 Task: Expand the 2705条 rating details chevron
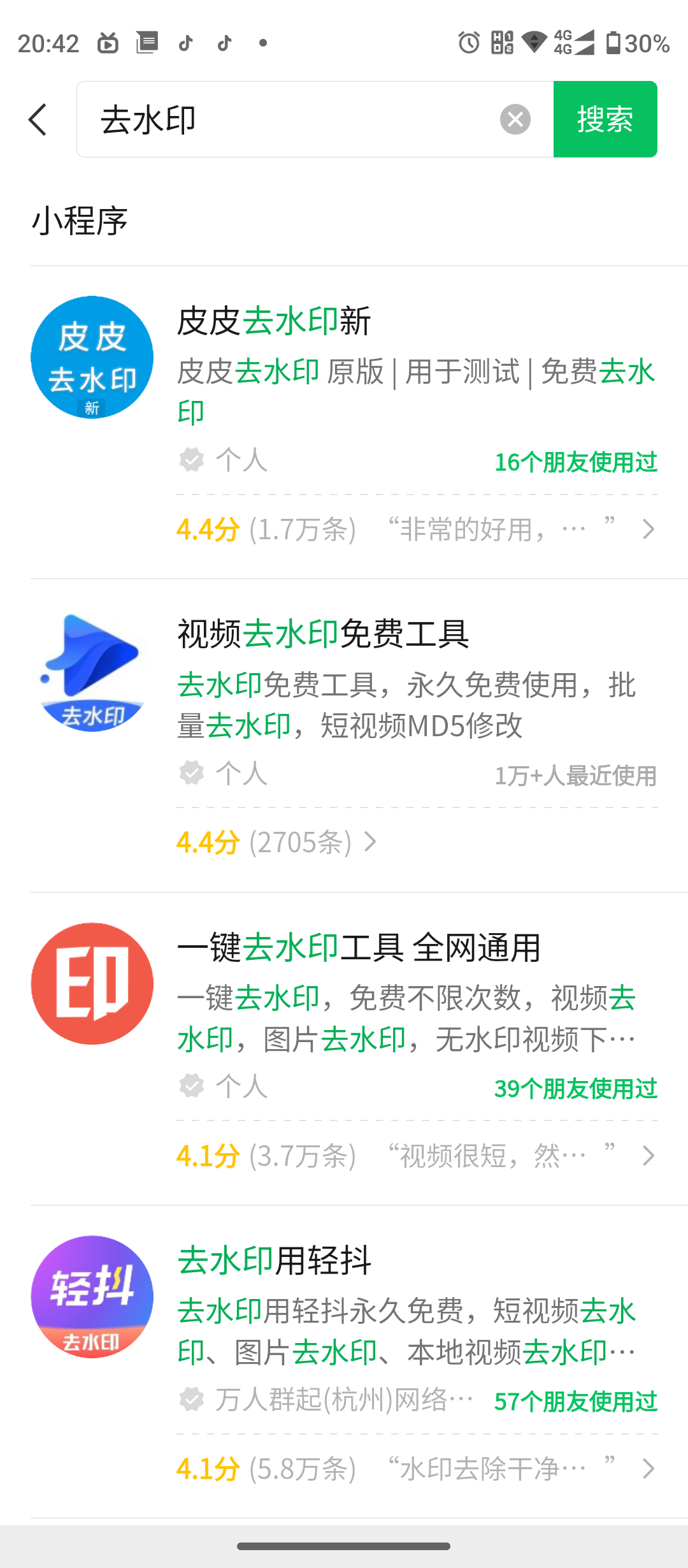pyautogui.click(x=370, y=843)
